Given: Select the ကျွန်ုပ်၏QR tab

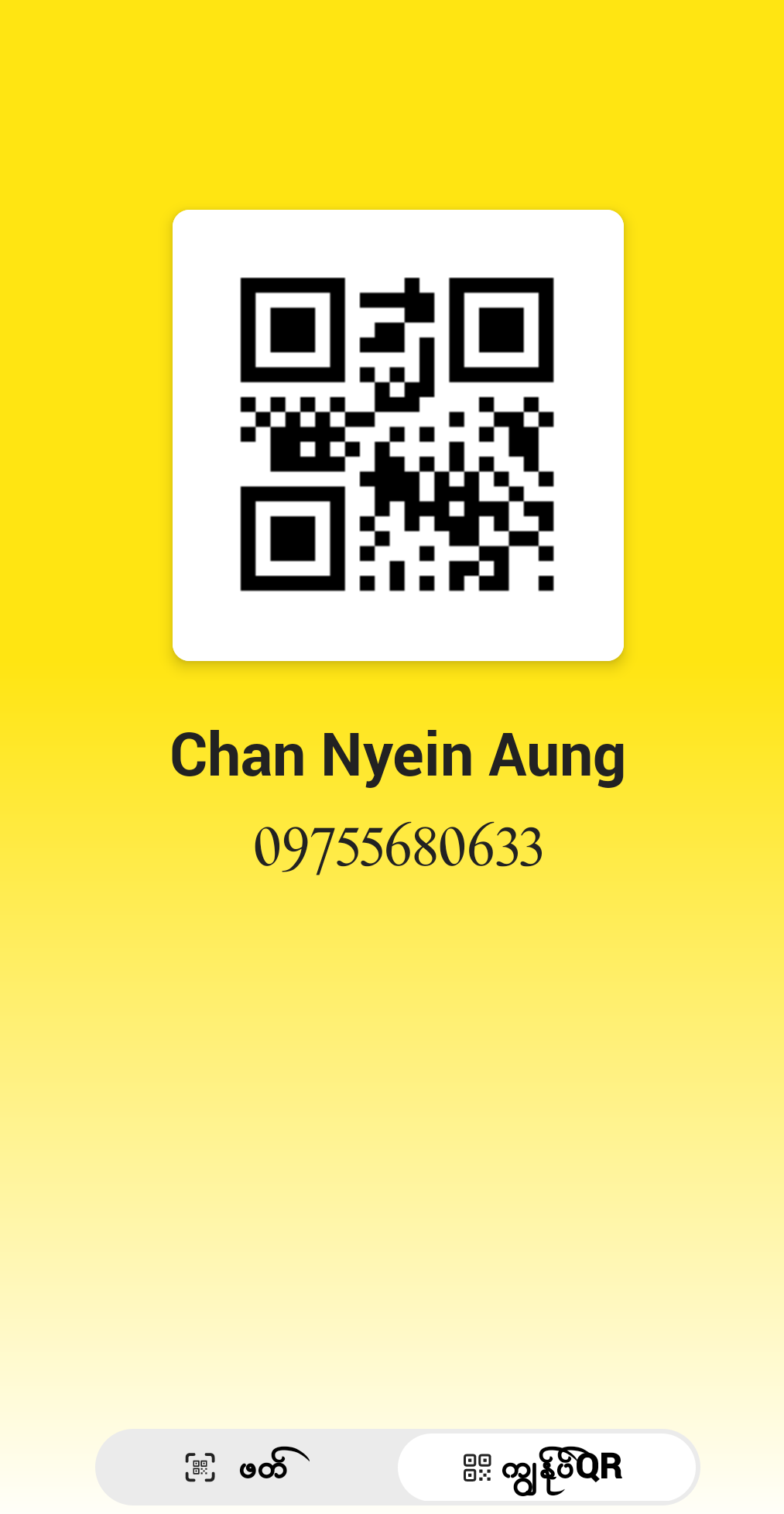Looking at the screenshot, I should click(546, 1467).
